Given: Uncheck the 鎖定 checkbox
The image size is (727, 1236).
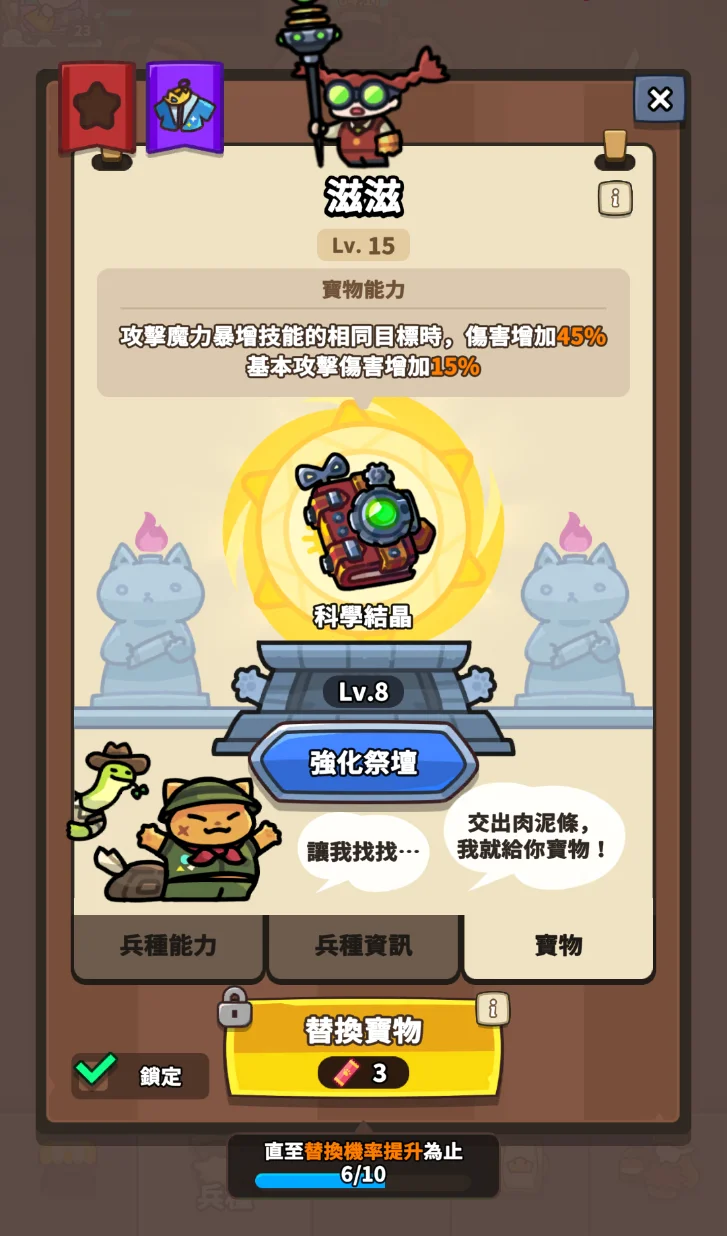Looking at the screenshot, I should tap(94, 1073).
